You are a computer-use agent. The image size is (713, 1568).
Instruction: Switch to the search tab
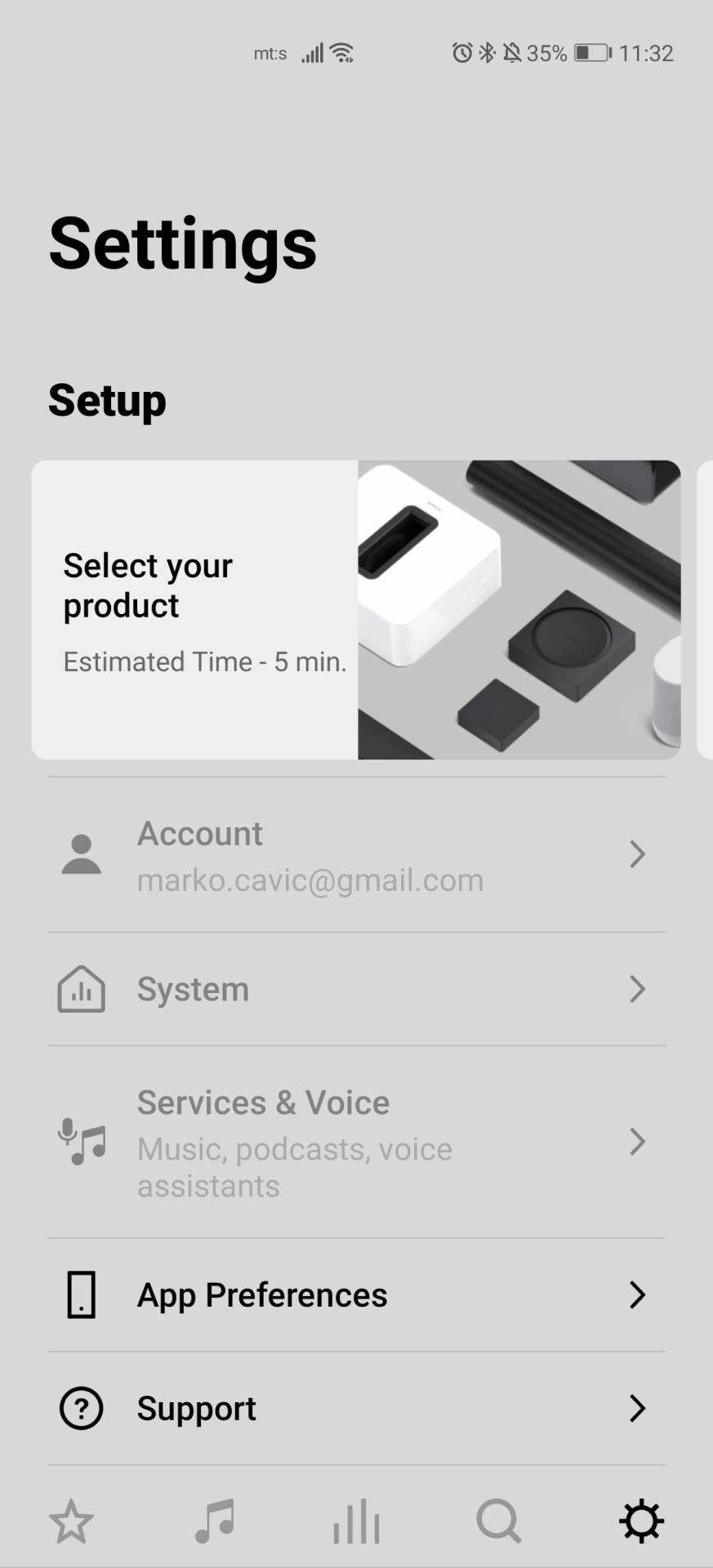(x=498, y=1521)
